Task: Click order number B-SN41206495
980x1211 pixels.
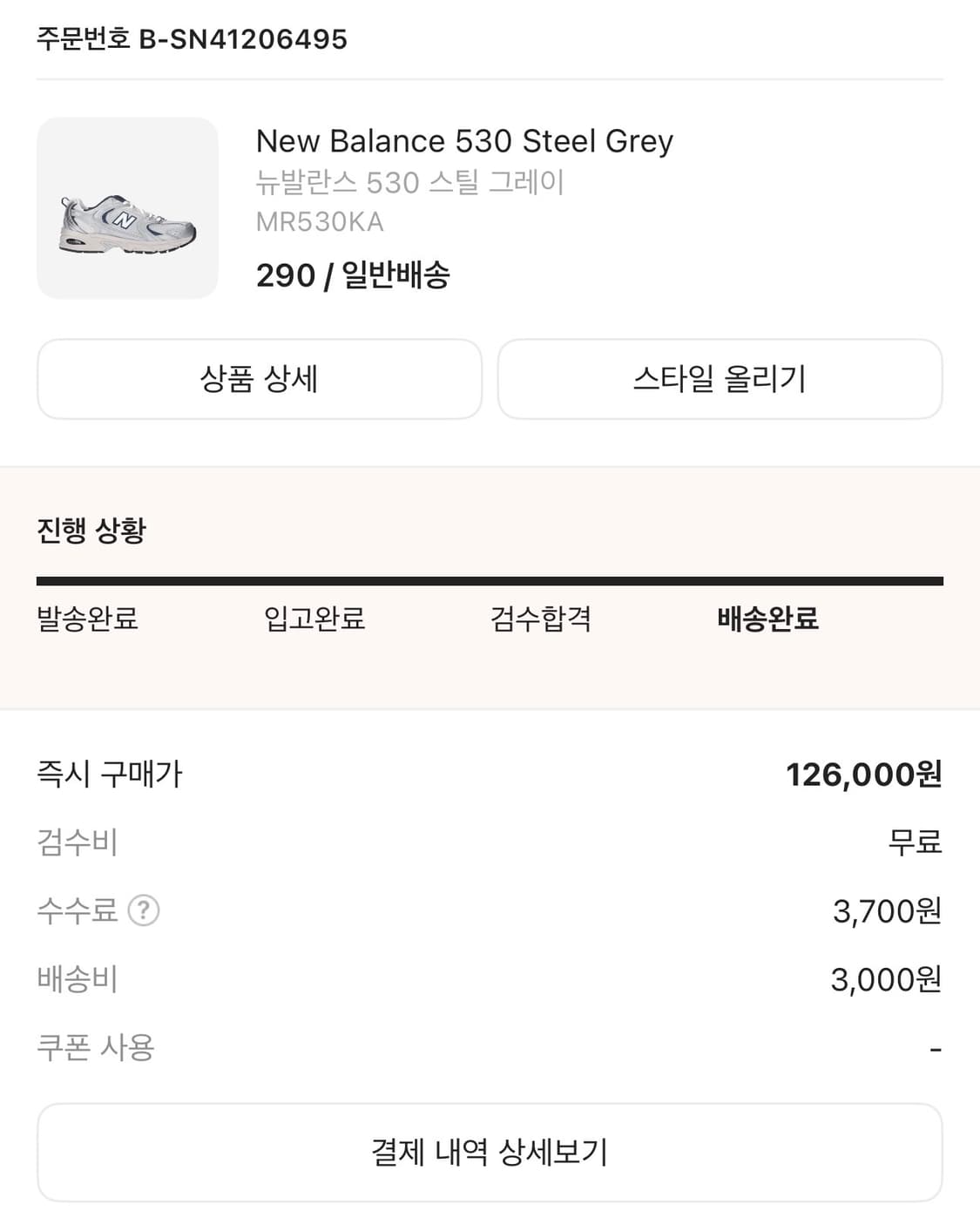Action: (x=192, y=38)
